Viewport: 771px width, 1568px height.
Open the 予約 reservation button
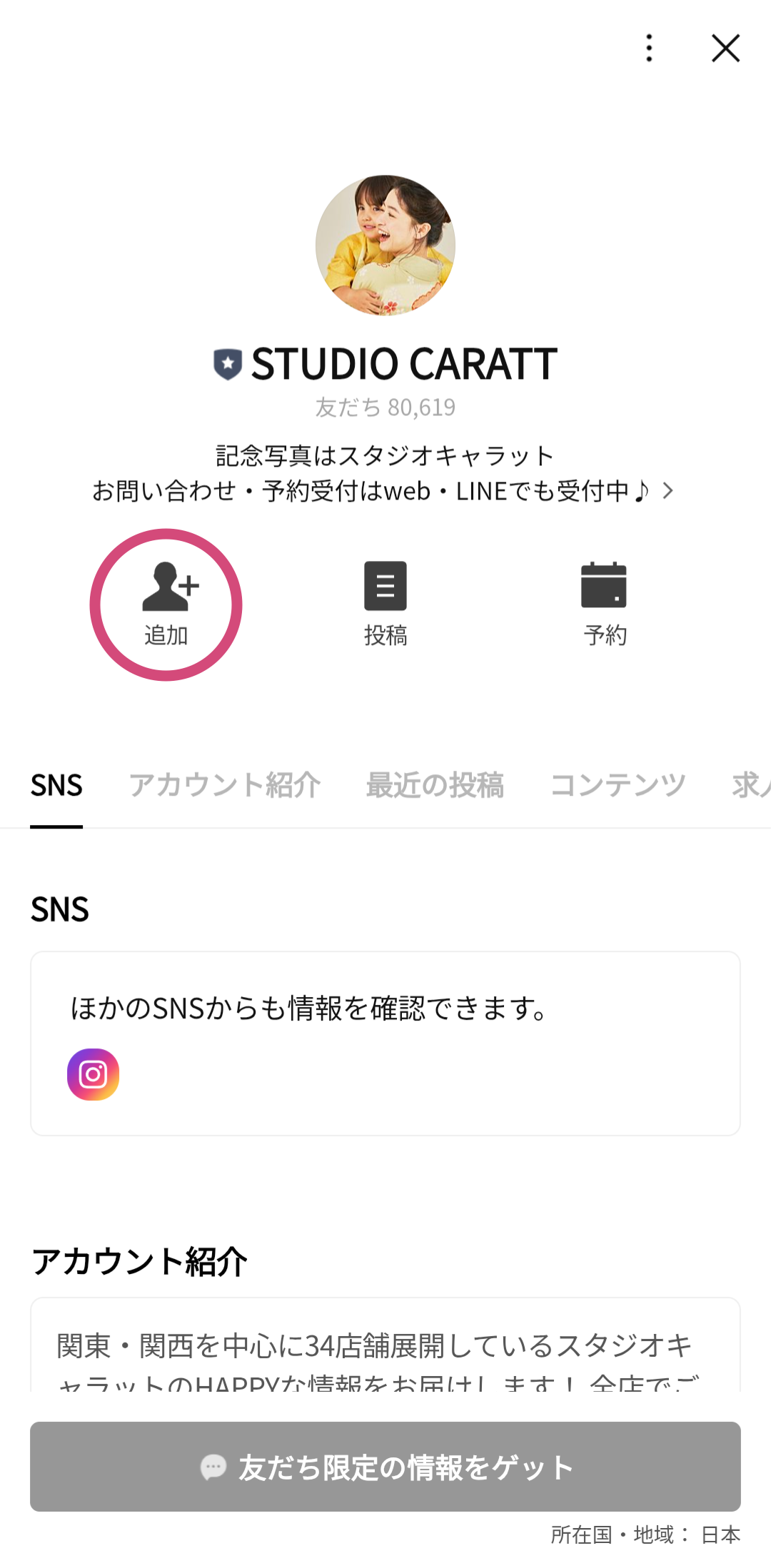(604, 605)
